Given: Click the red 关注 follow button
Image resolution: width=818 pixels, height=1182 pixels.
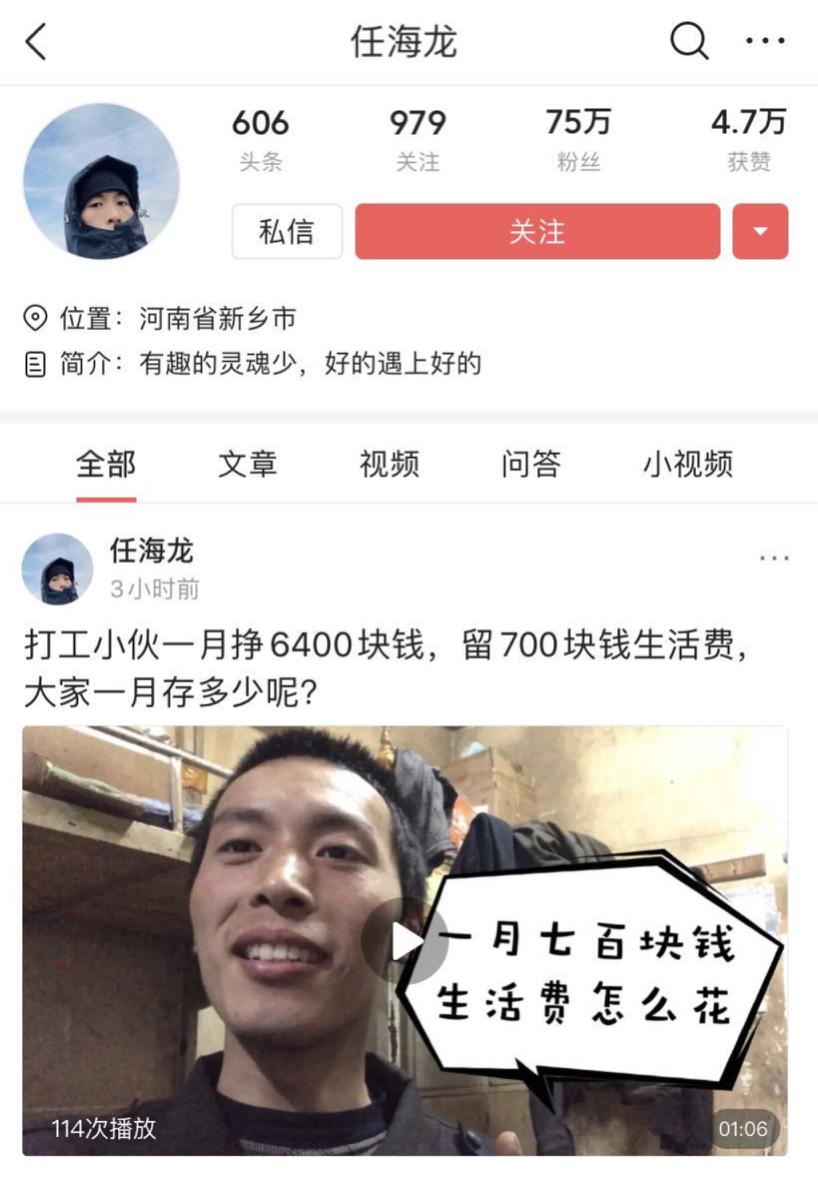Looking at the screenshot, I should point(537,231).
